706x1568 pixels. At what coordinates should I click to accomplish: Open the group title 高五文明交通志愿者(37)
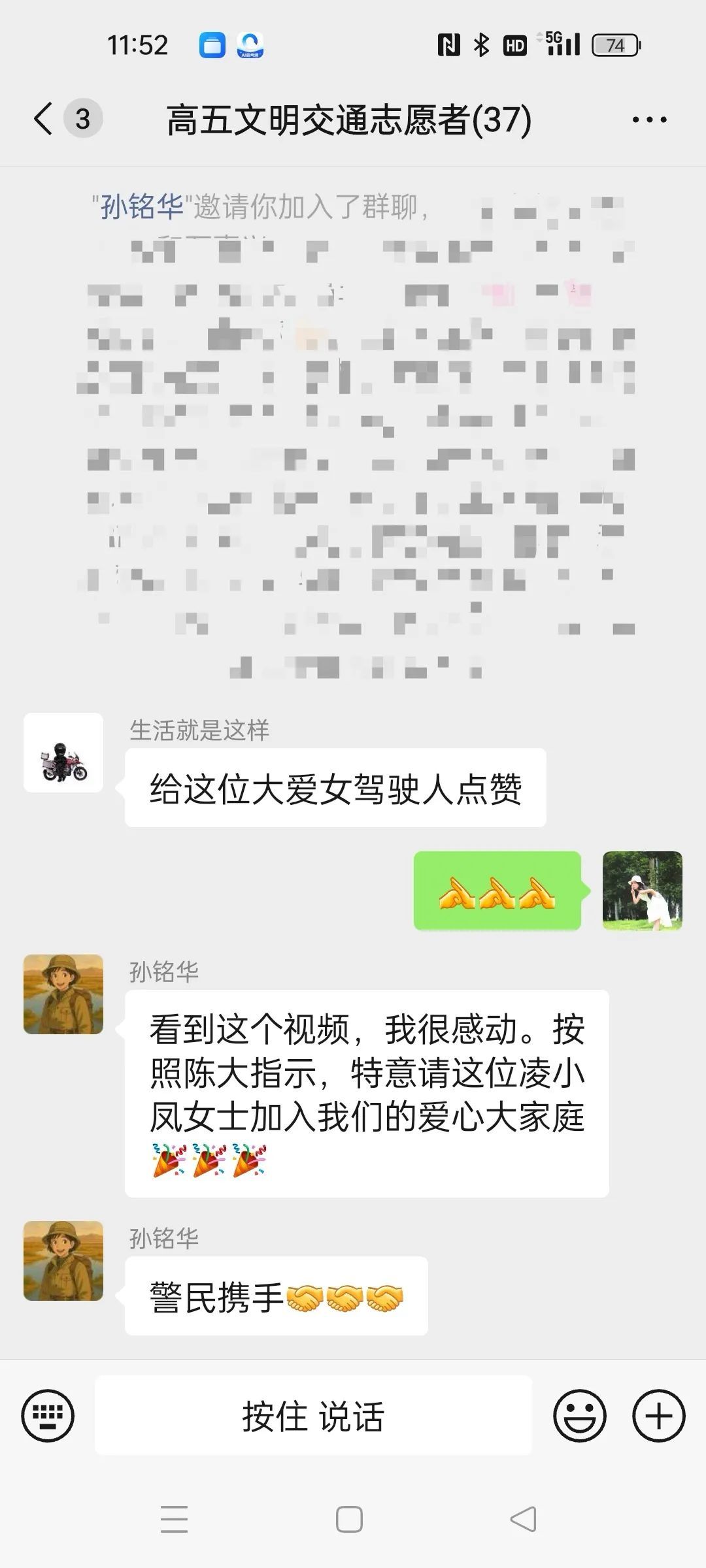pos(346,120)
